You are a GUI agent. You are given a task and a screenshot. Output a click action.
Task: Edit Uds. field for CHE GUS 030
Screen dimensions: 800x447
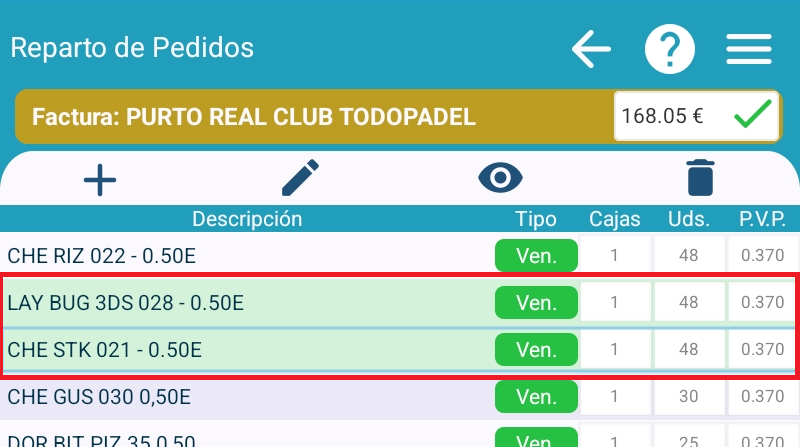[688, 397]
